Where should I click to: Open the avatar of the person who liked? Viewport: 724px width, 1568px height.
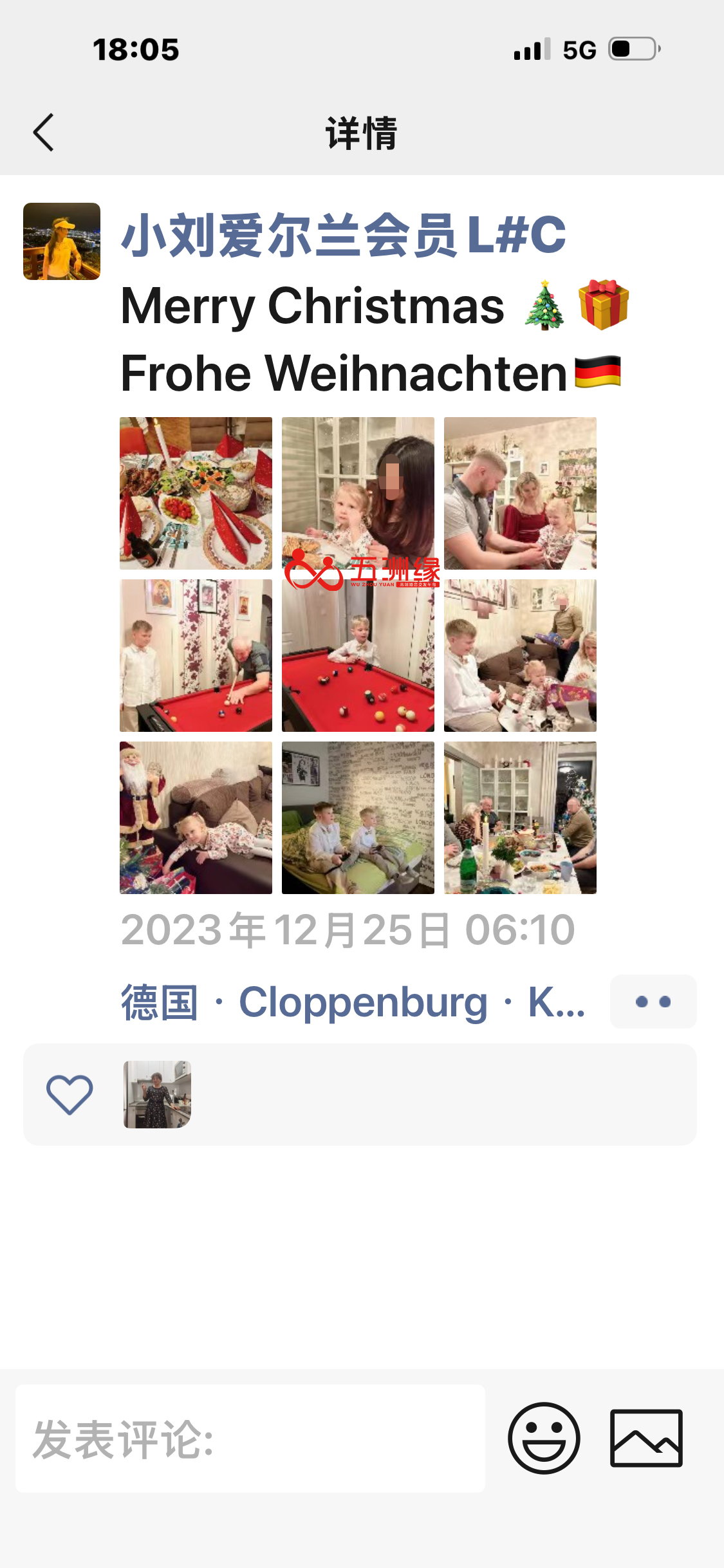coord(157,1094)
